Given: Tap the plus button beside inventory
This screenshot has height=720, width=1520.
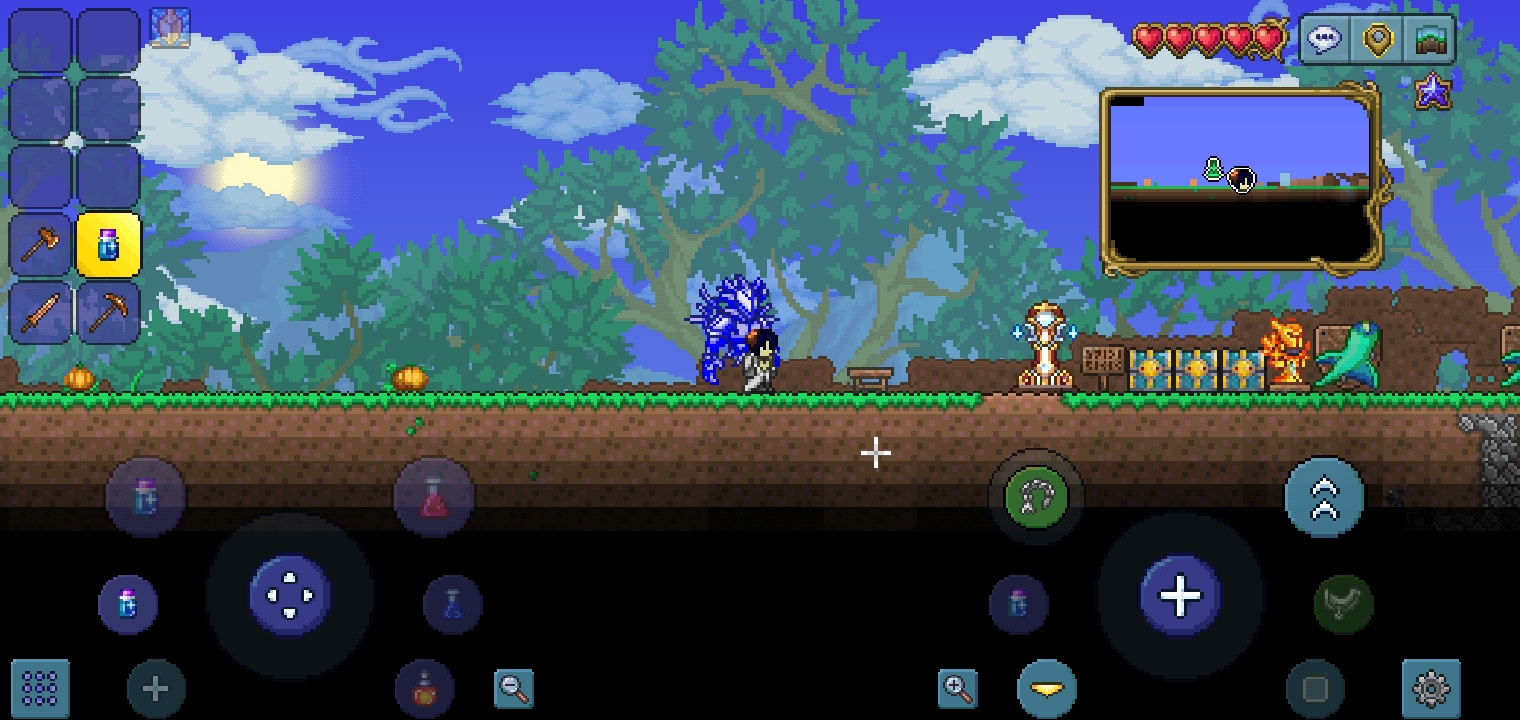Looking at the screenshot, I should 156,688.
